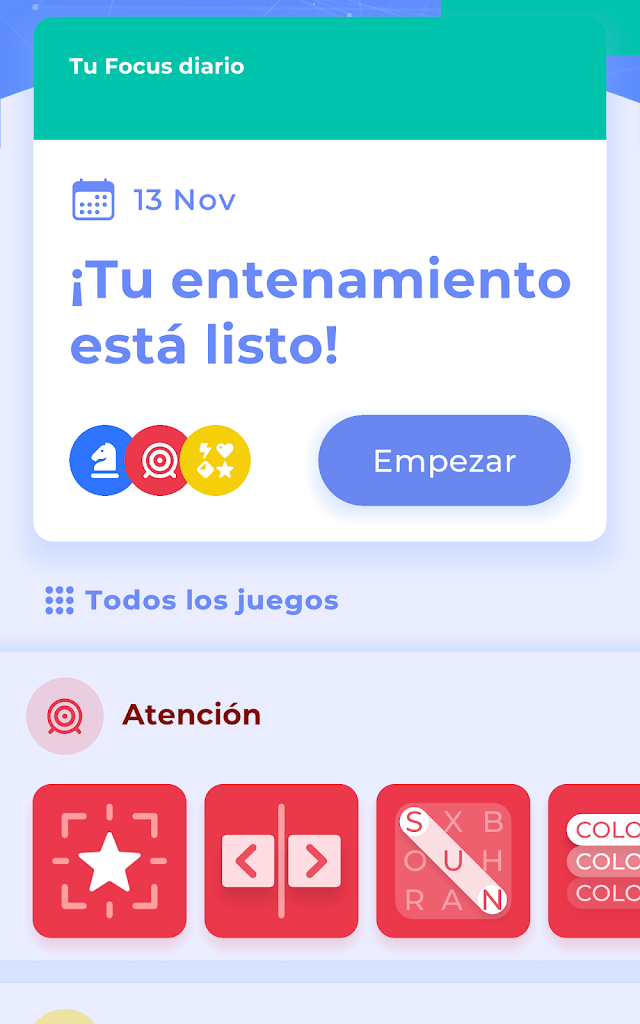Open the left-right arrows game

(x=281, y=861)
